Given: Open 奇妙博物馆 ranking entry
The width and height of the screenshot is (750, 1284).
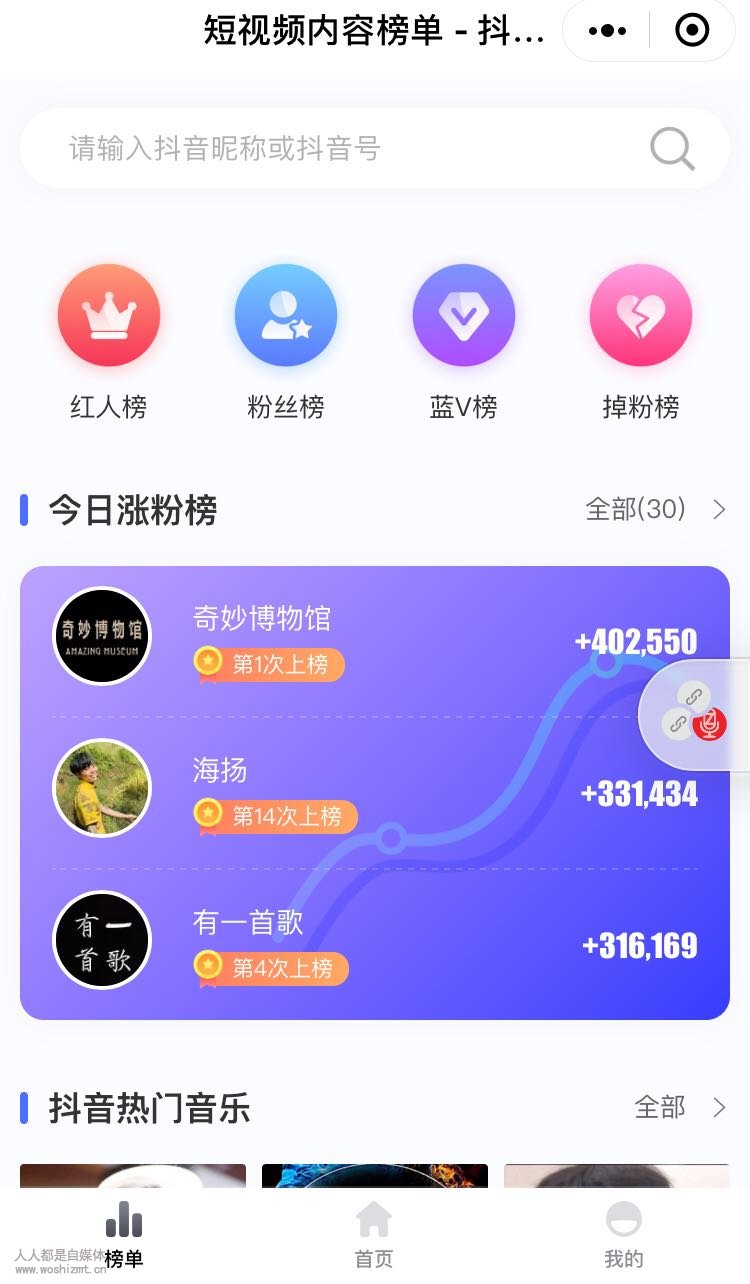Looking at the screenshot, I should pyautogui.click(x=375, y=640).
